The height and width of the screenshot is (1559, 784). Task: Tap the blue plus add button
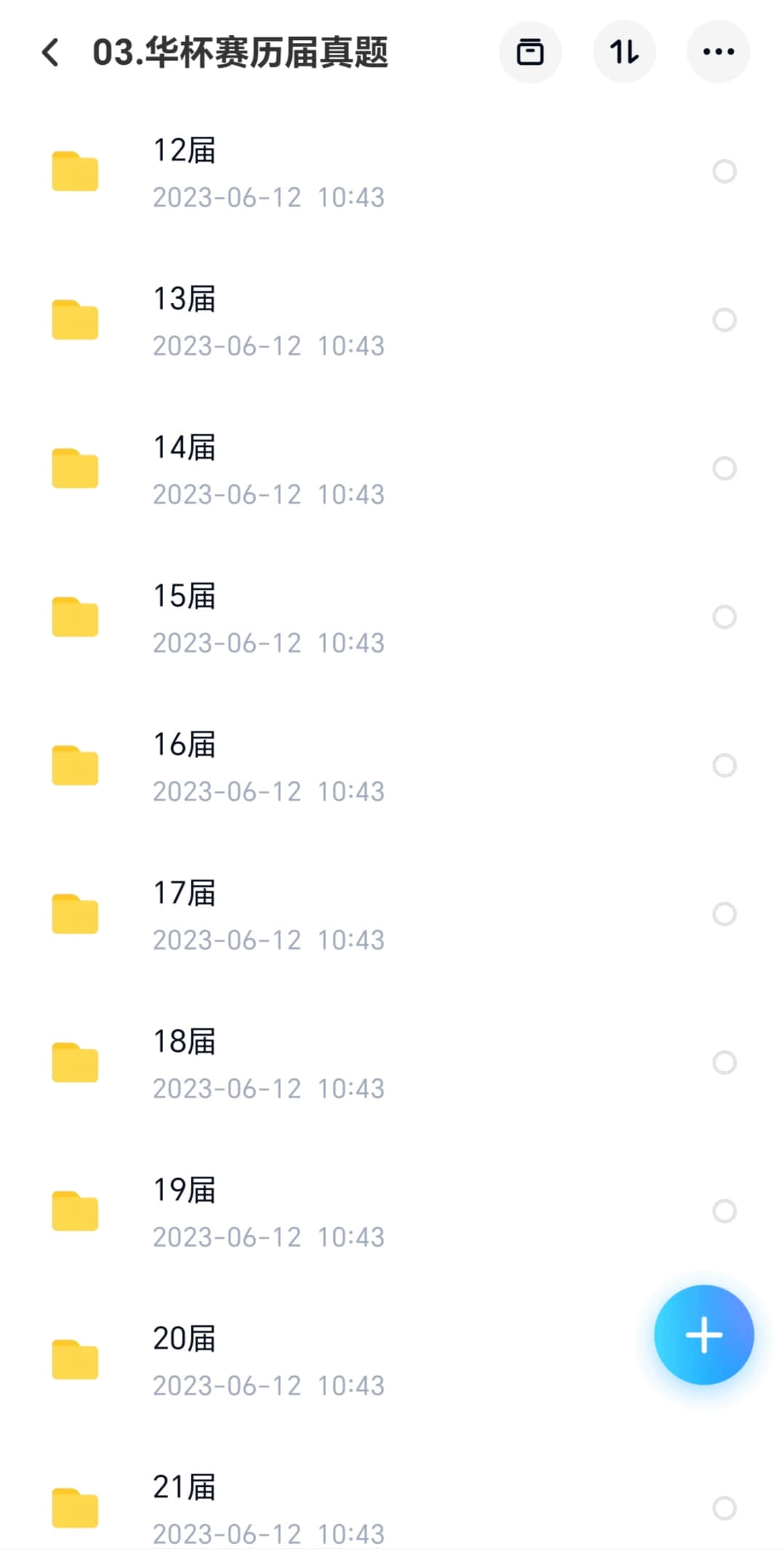pyautogui.click(x=704, y=1335)
